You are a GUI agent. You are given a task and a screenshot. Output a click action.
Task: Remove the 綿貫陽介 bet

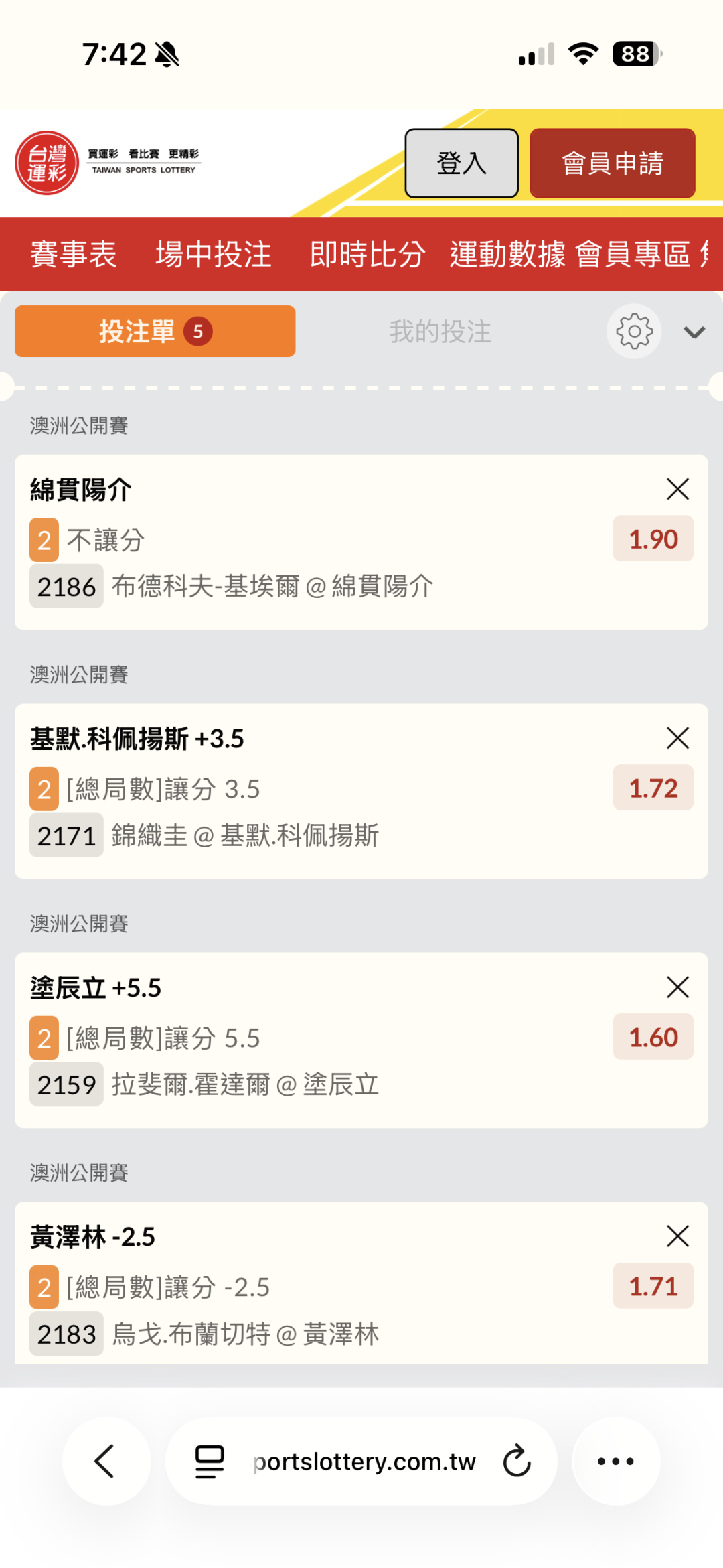677,489
